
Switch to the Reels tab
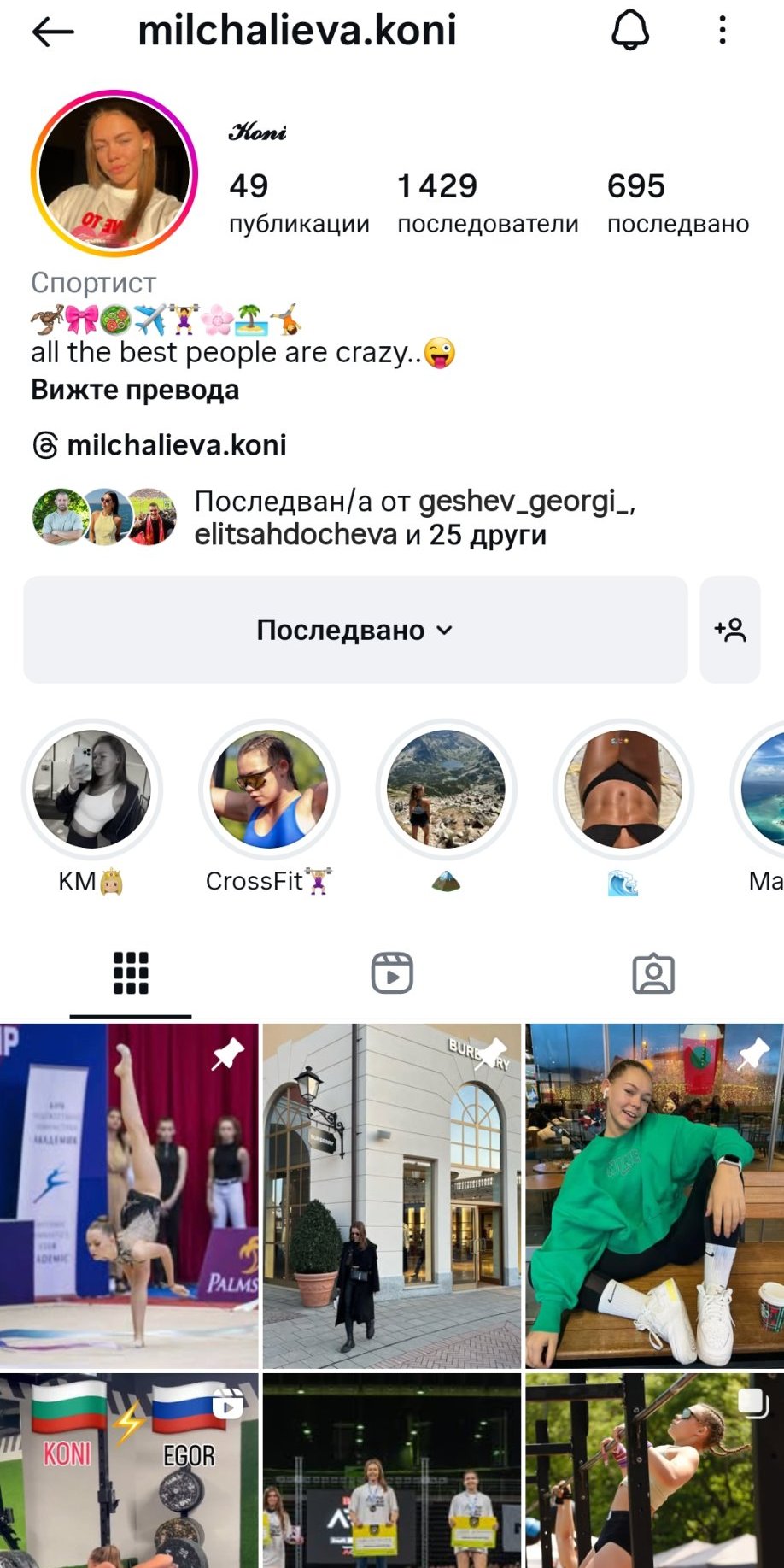pyautogui.click(x=392, y=973)
